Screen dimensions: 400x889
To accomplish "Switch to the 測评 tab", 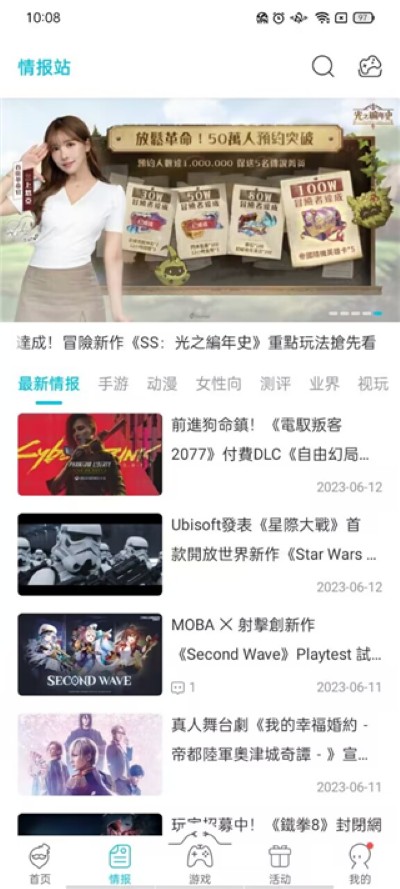I will coord(275,384).
